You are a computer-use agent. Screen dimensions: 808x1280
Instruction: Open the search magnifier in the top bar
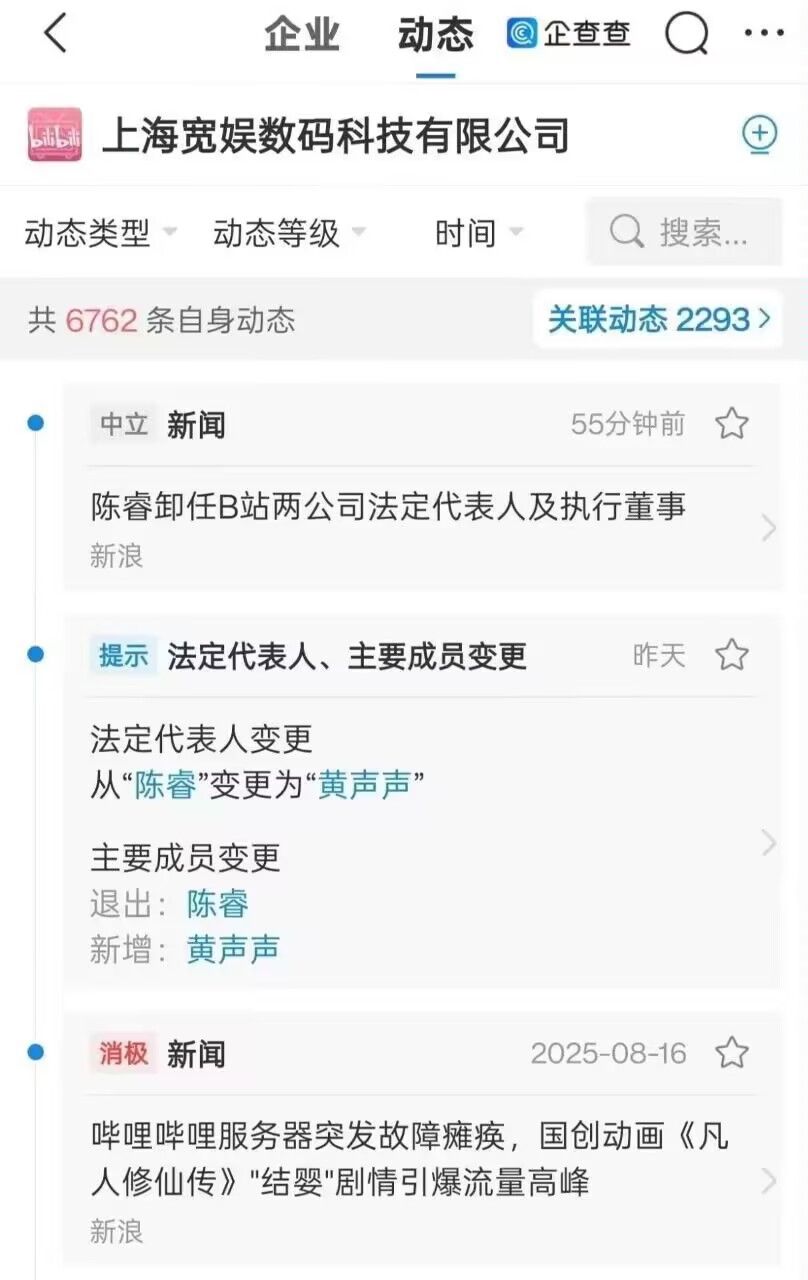pos(686,35)
